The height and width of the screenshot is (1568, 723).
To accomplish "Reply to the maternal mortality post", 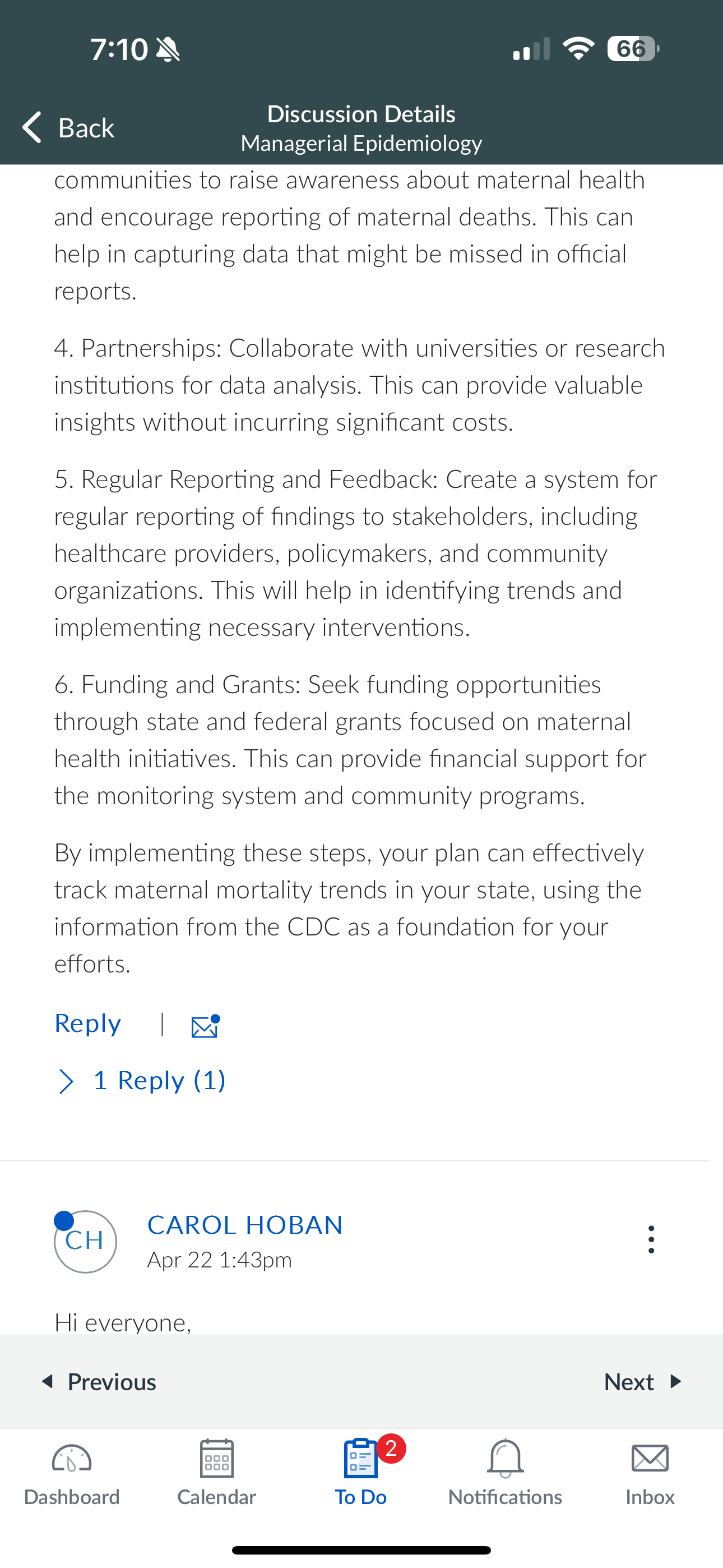I will click(x=87, y=1023).
